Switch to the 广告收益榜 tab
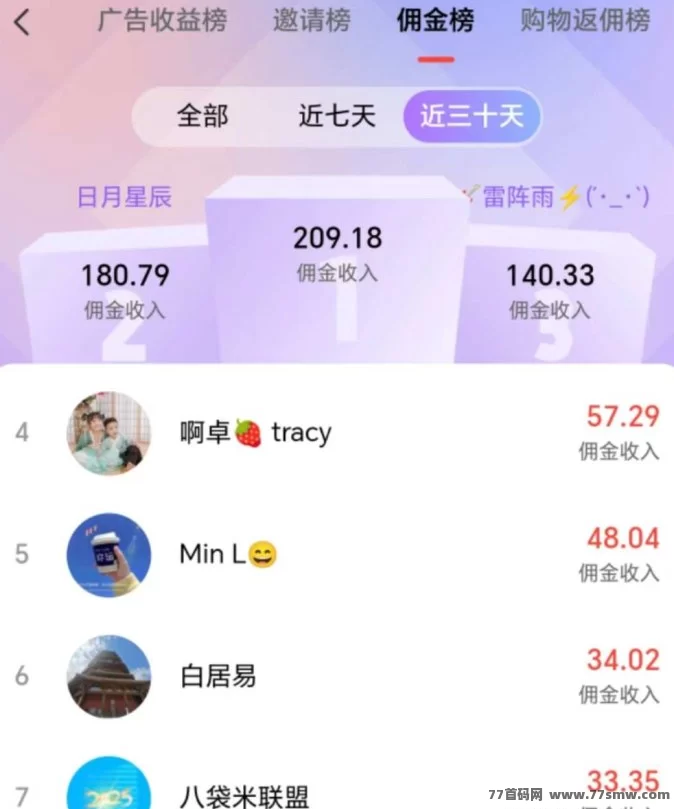The height and width of the screenshot is (809, 674). coord(162,20)
